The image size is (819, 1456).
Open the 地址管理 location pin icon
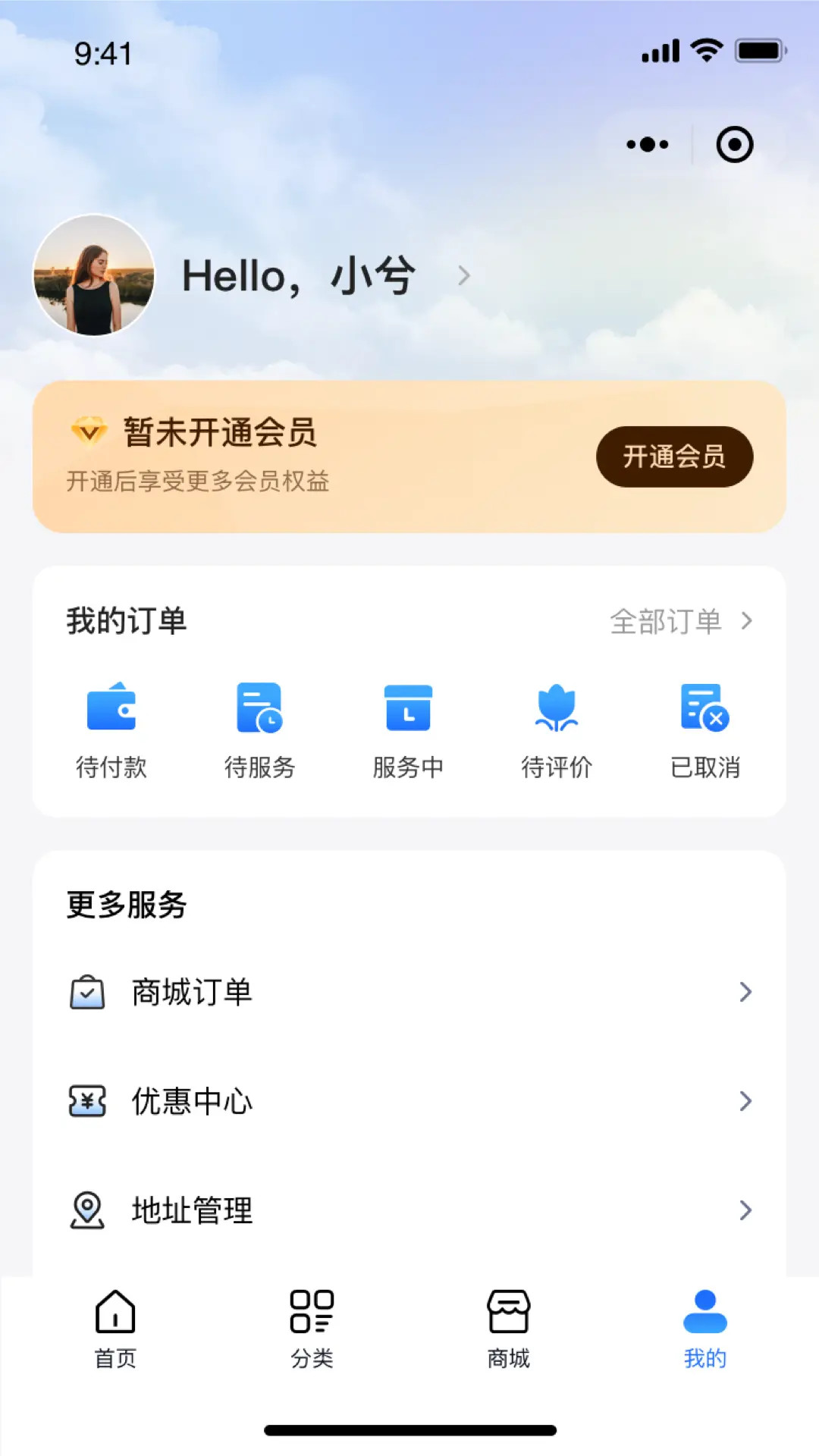point(87,1210)
